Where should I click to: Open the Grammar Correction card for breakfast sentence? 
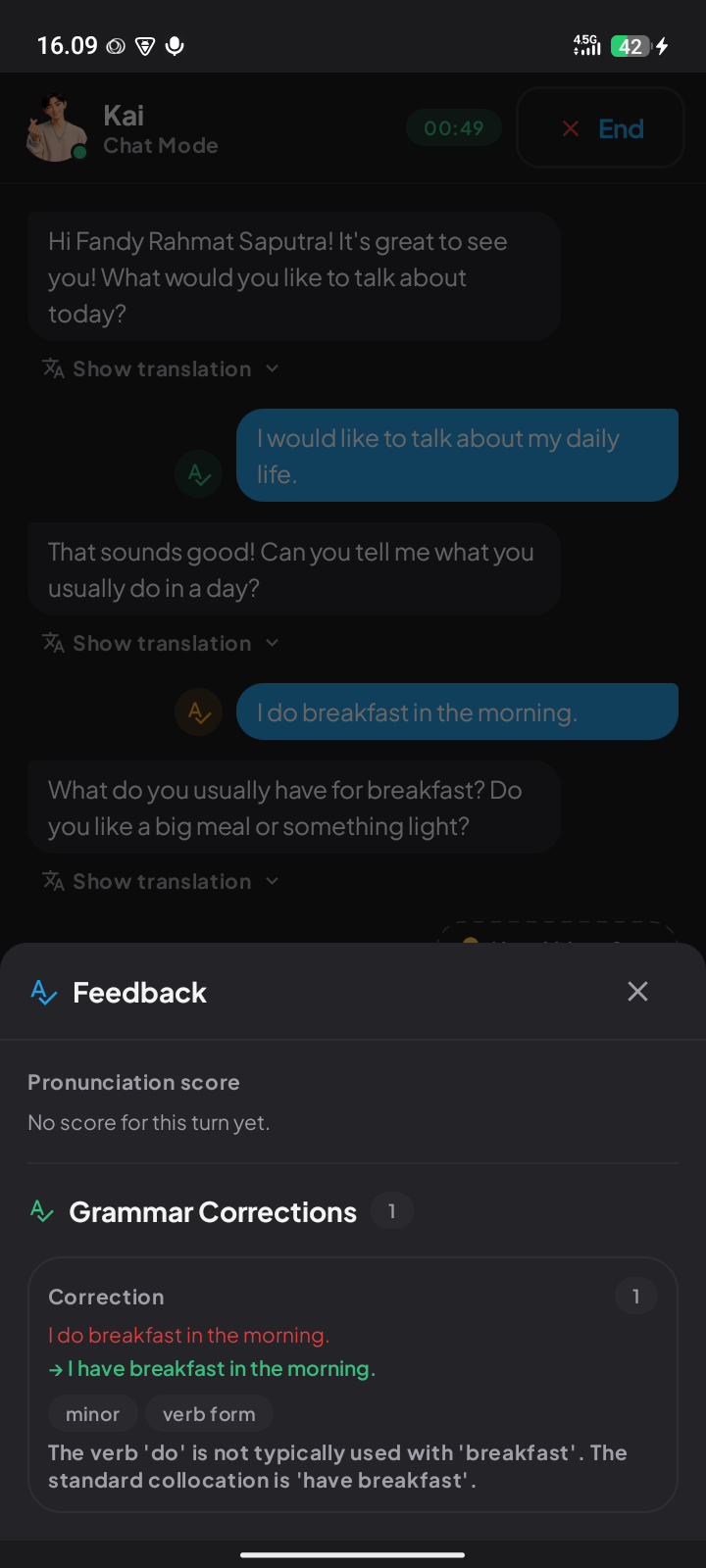point(353,1385)
